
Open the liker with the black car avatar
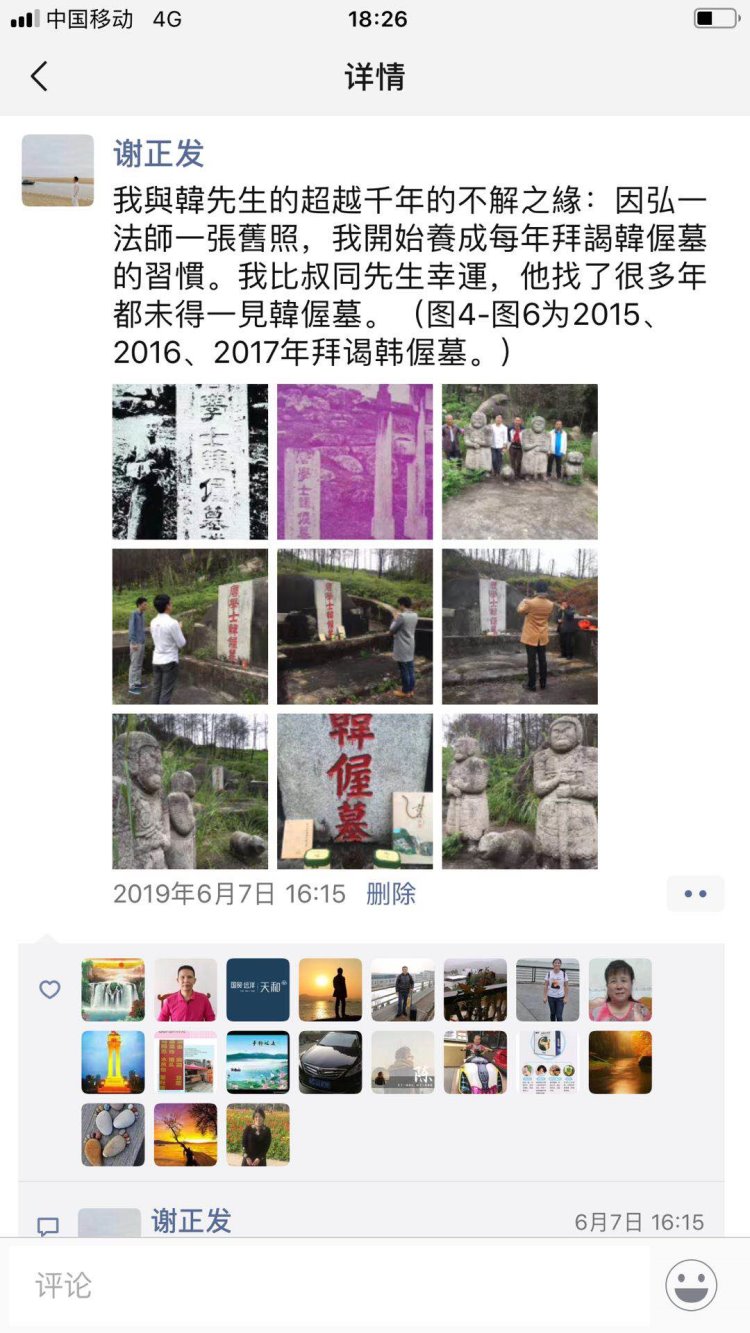click(330, 1062)
